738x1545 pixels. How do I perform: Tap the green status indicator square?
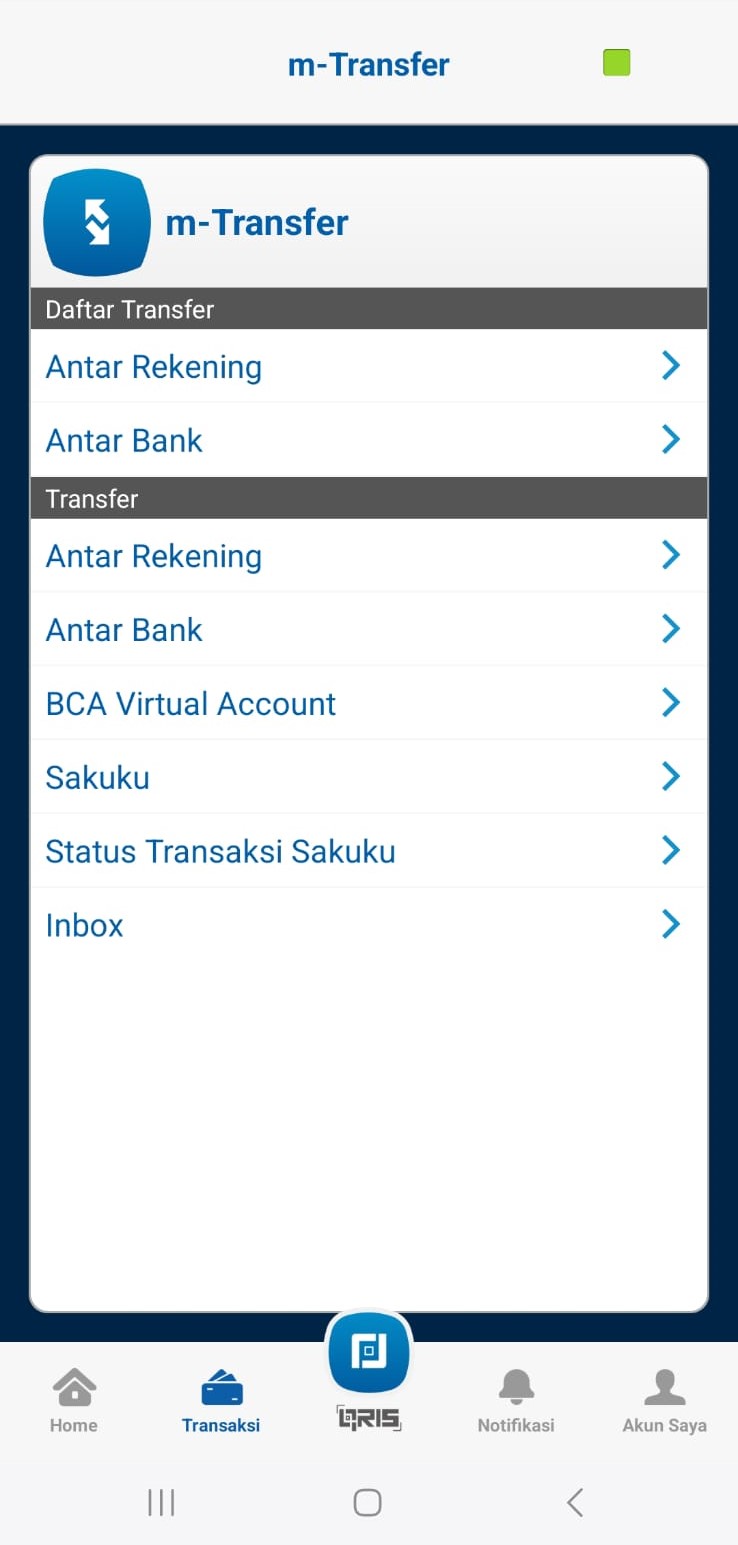click(616, 62)
